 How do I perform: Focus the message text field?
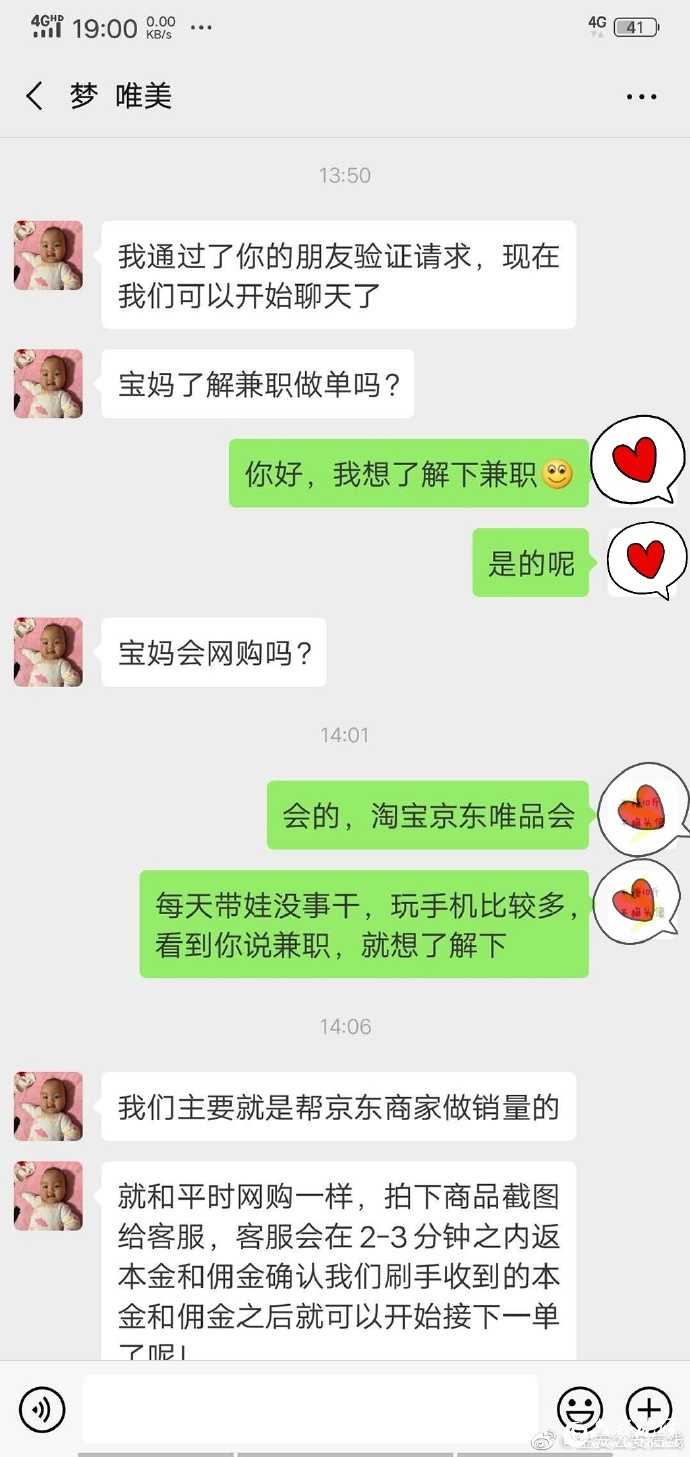pyautogui.click(x=310, y=1409)
